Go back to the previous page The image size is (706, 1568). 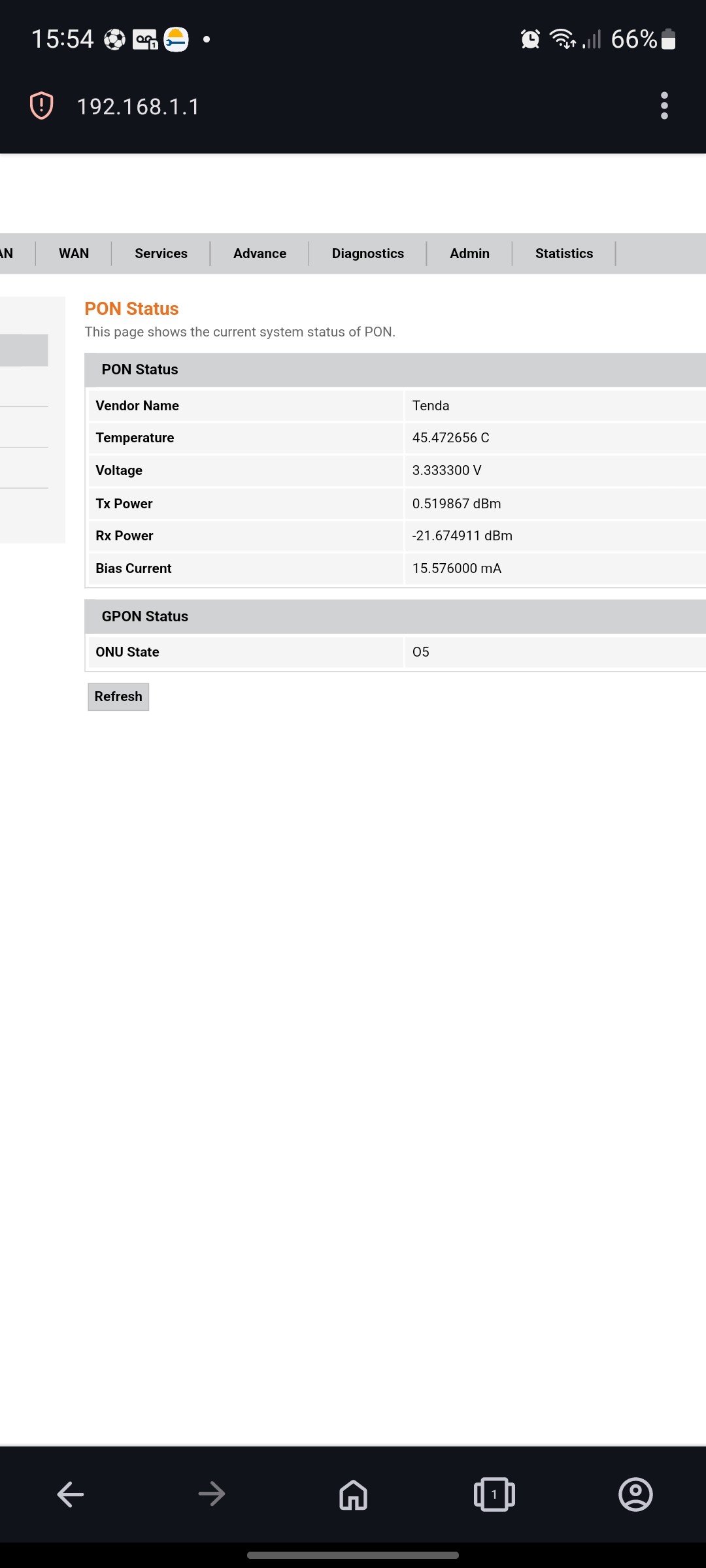point(71,1494)
